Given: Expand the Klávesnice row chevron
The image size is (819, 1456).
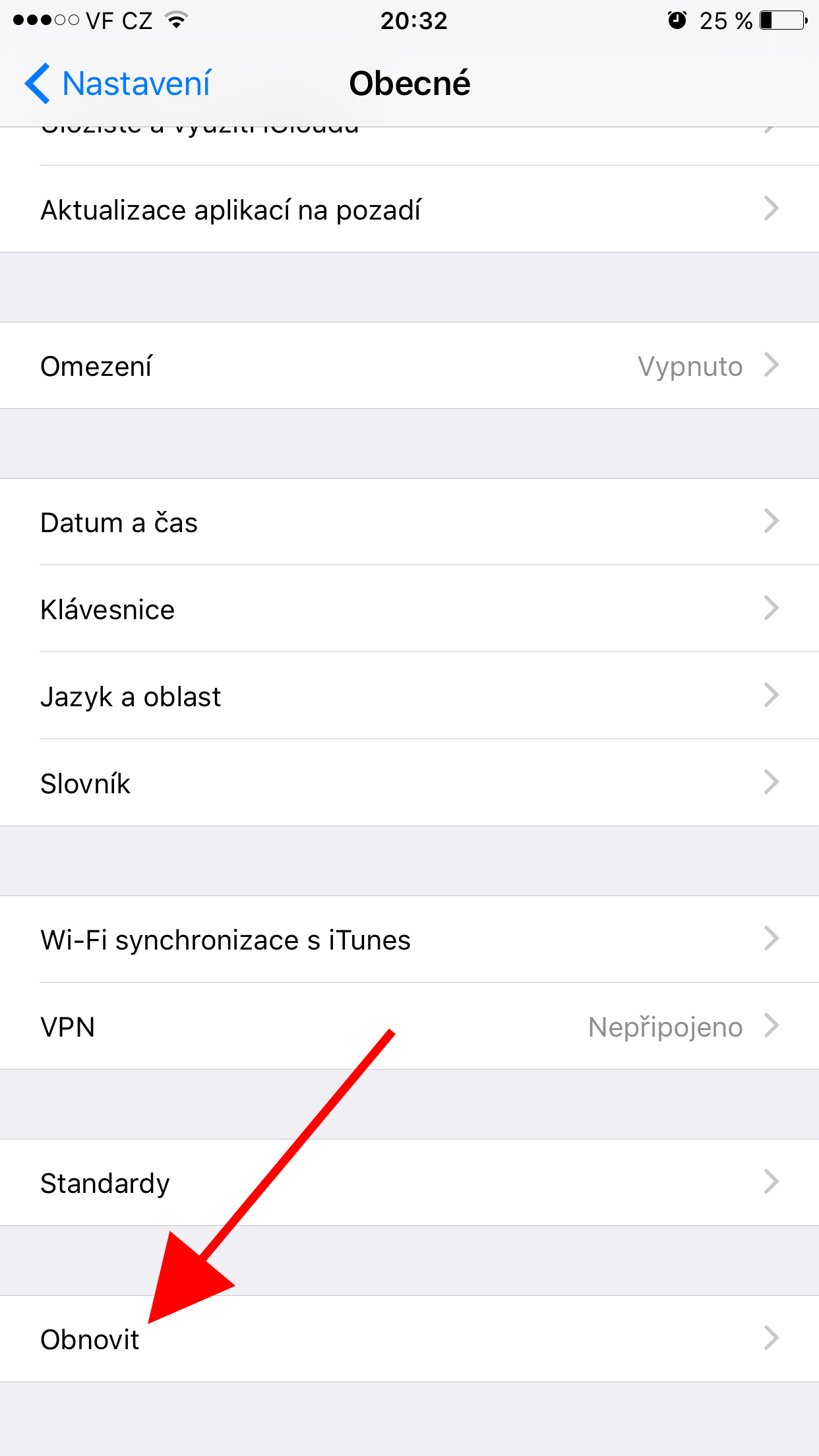Looking at the screenshot, I should 772,608.
